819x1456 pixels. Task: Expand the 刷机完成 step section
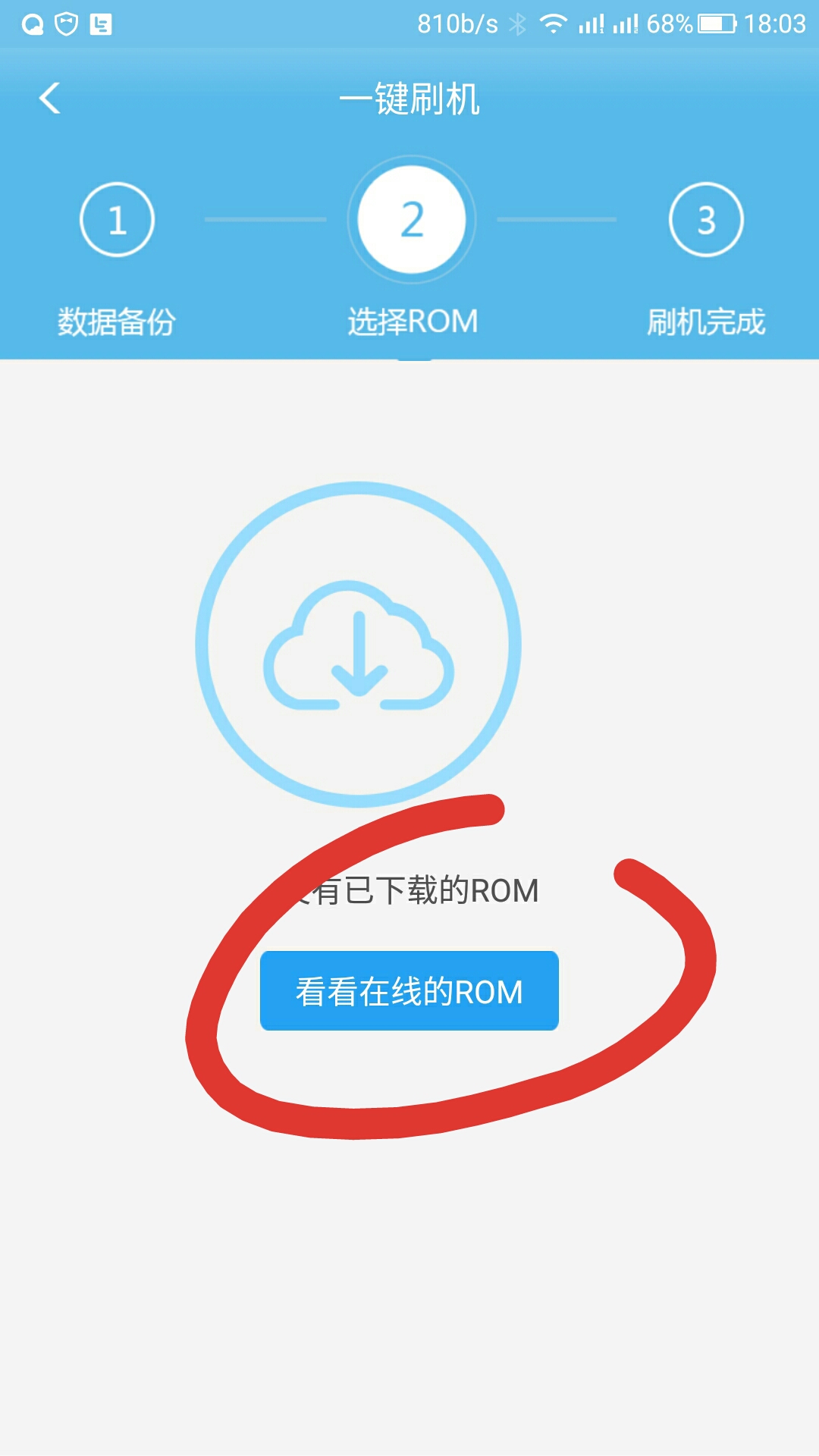[x=707, y=319]
